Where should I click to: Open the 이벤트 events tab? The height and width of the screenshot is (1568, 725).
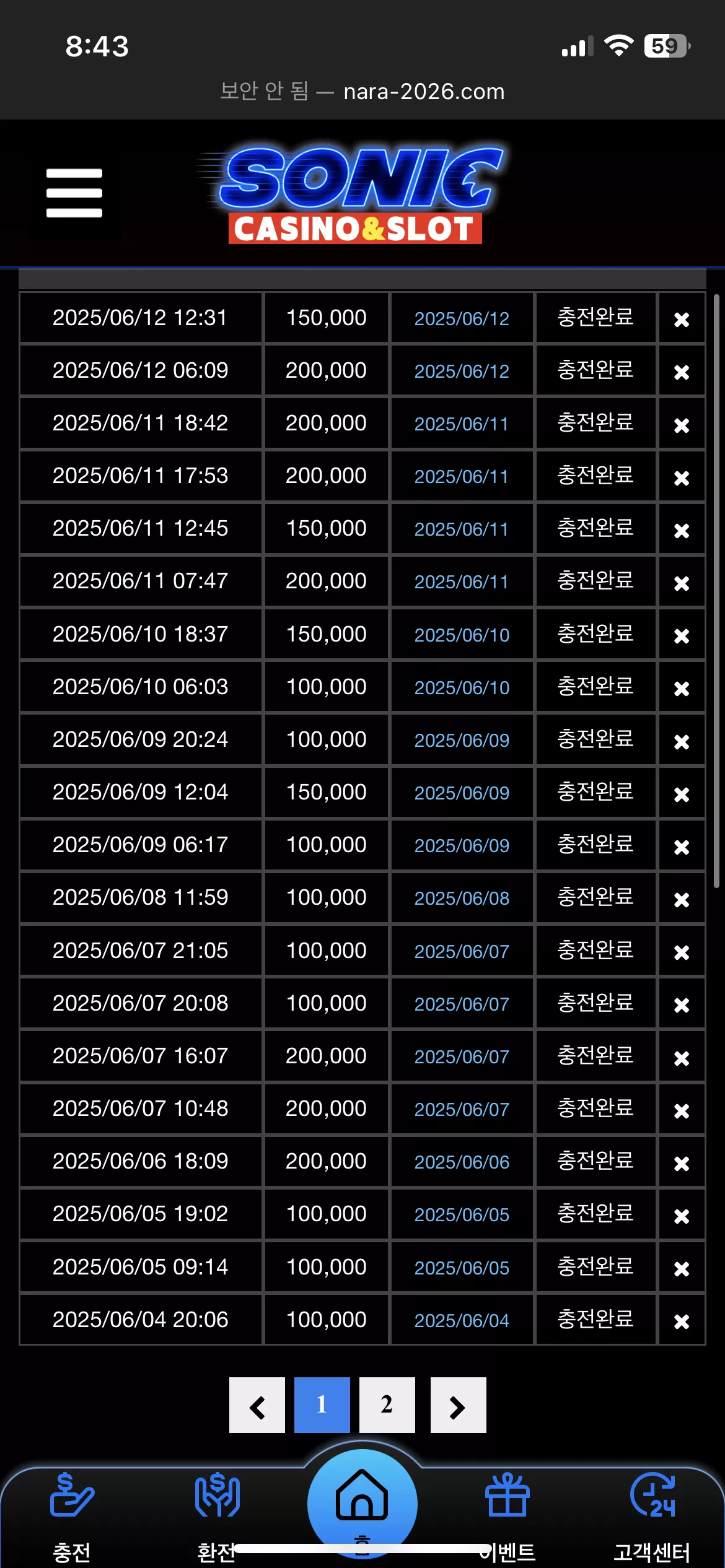tap(507, 1517)
